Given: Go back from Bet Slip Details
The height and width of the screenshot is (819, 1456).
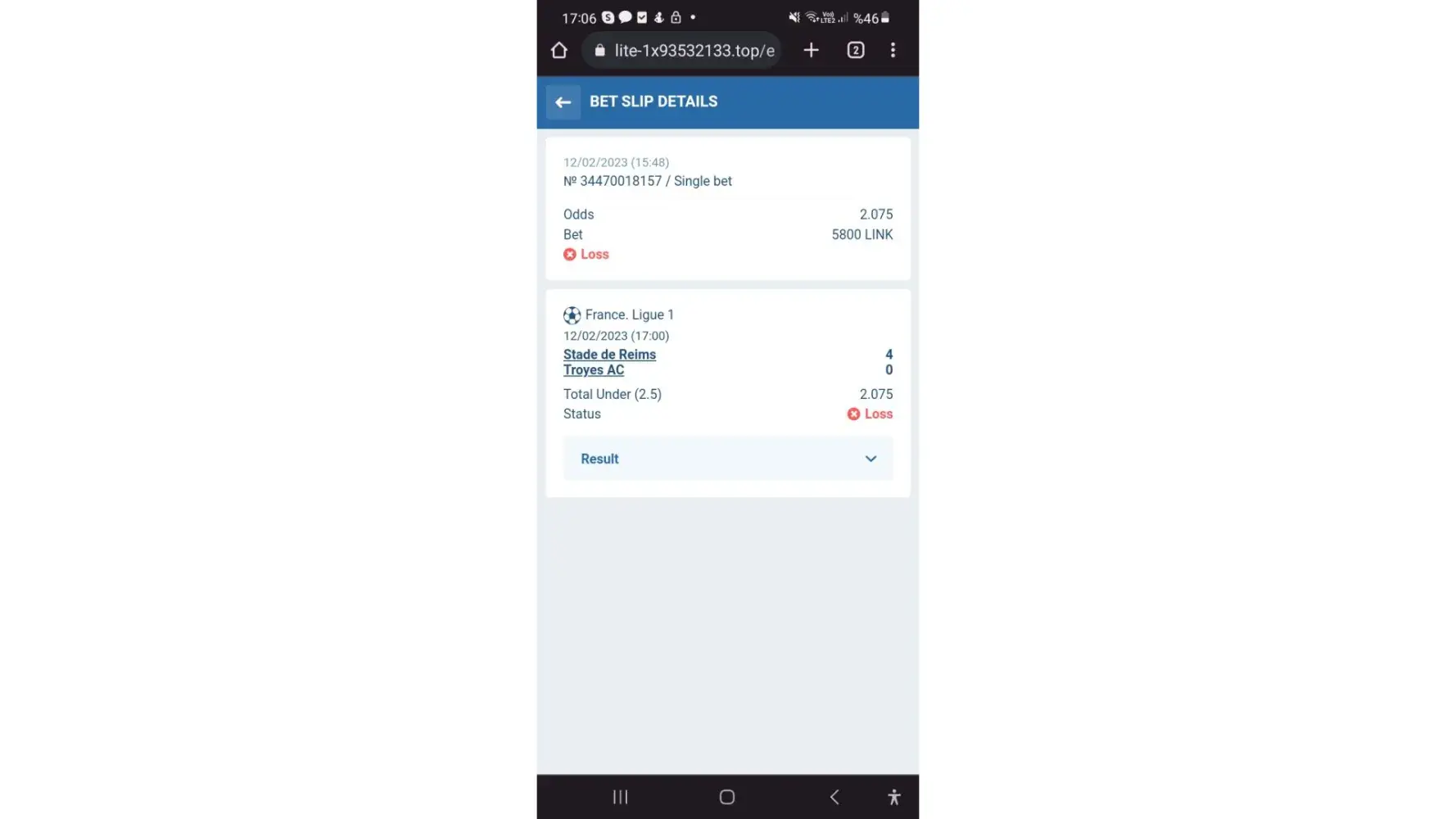Looking at the screenshot, I should pos(563,102).
